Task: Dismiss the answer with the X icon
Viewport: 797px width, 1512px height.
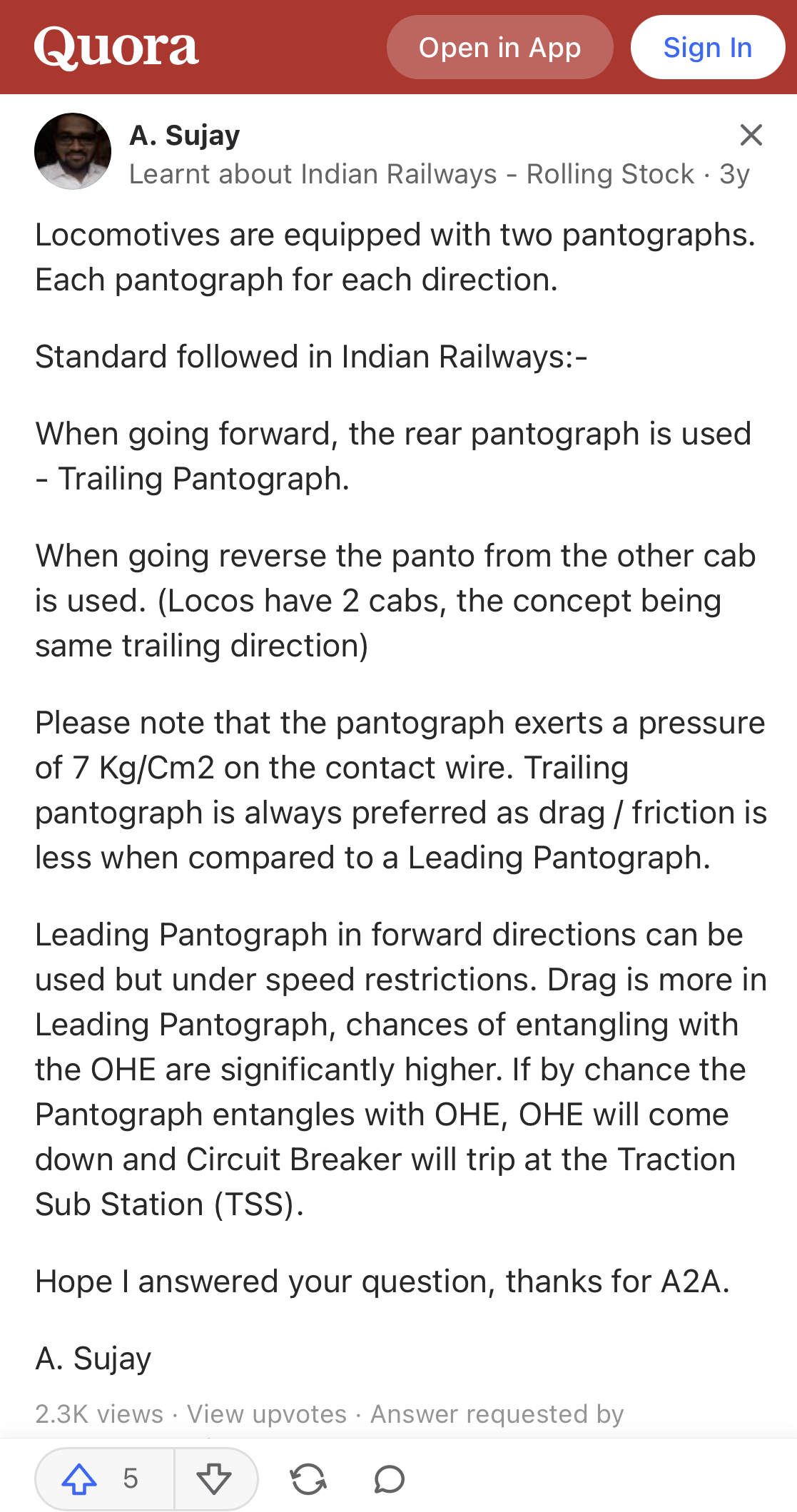Action: pyautogui.click(x=751, y=135)
